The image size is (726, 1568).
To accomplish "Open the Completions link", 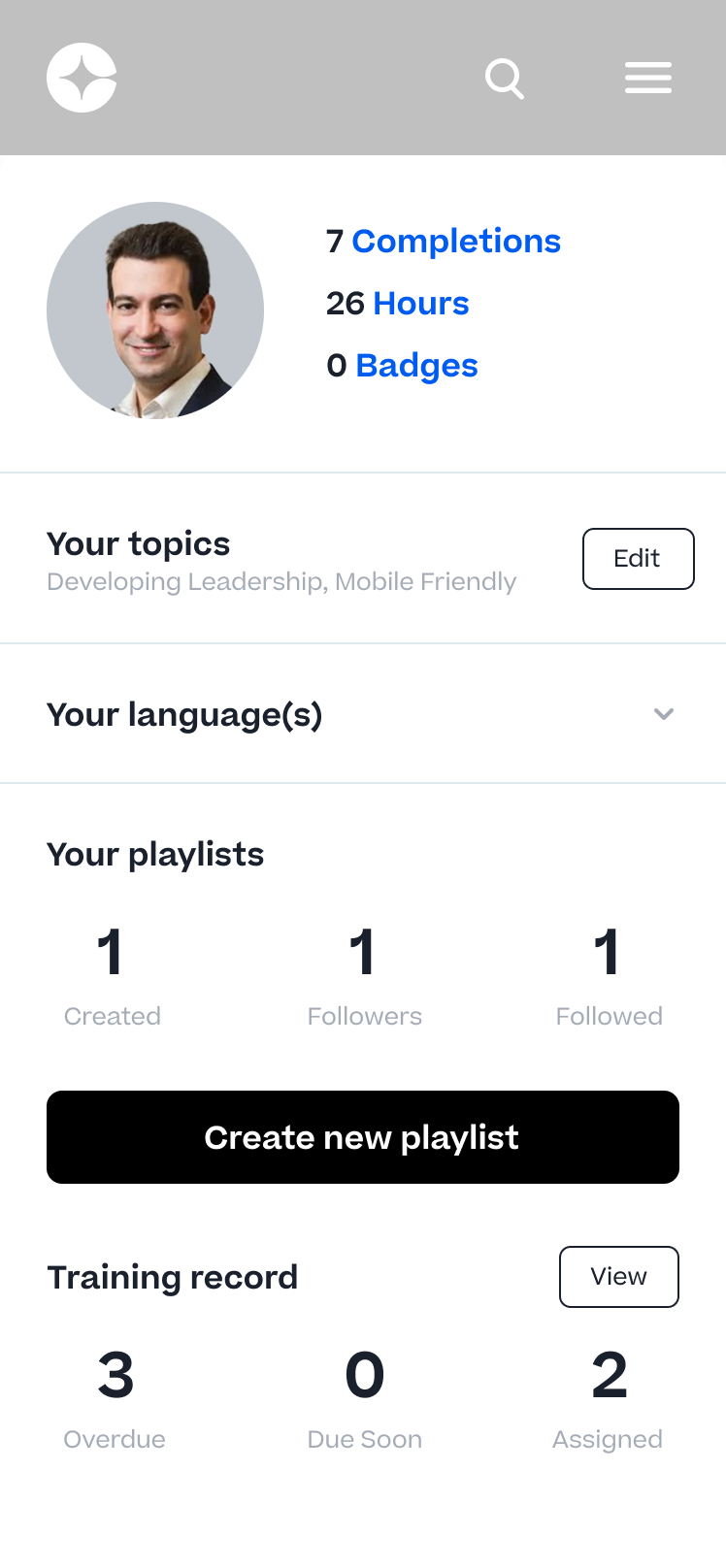I will (455, 241).
